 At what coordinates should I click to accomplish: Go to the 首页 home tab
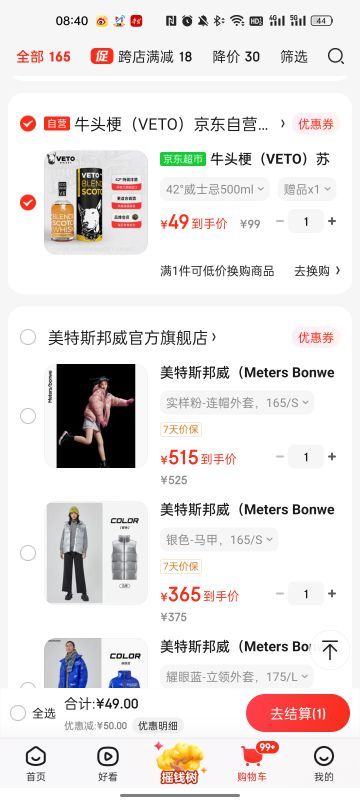pyautogui.click(x=36, y=763)
